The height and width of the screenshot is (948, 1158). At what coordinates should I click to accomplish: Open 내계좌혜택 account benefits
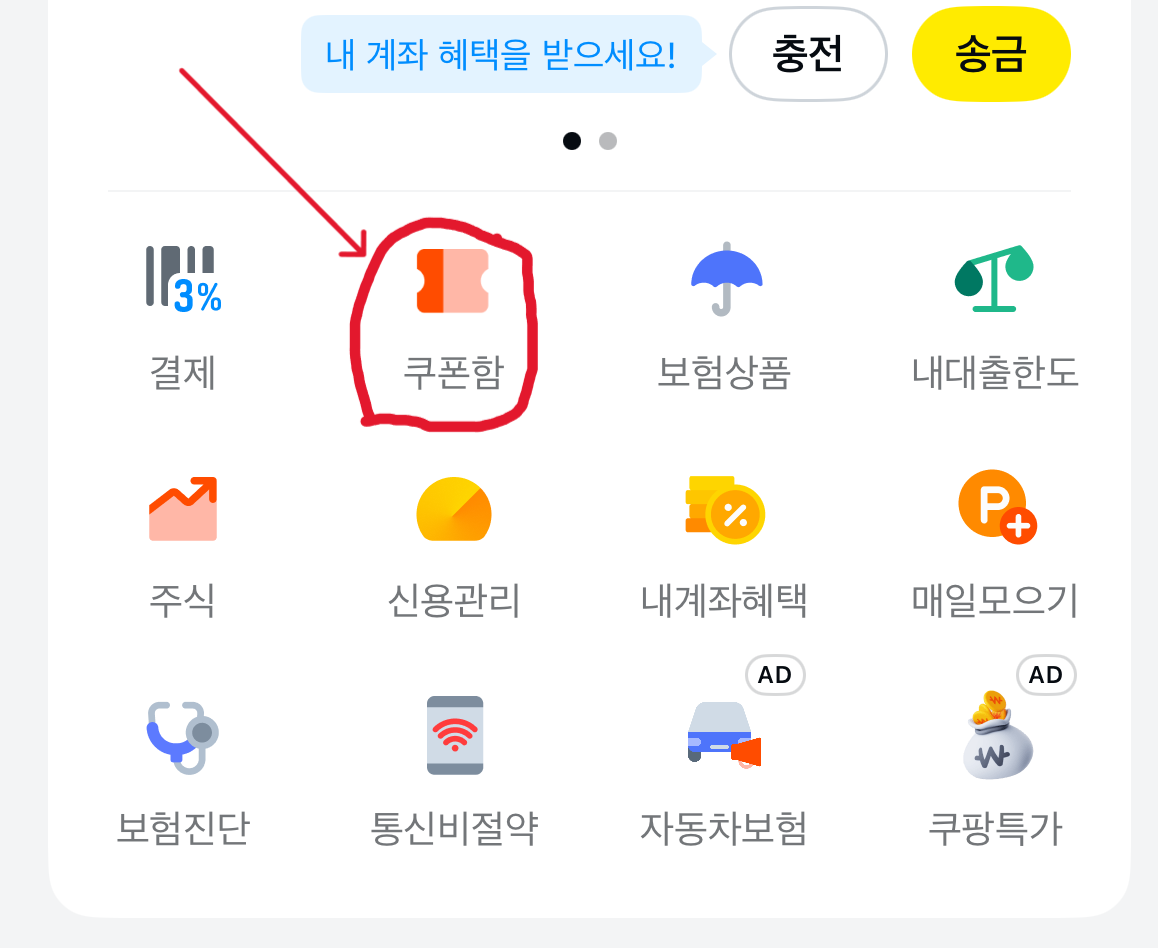pos(725,542)
